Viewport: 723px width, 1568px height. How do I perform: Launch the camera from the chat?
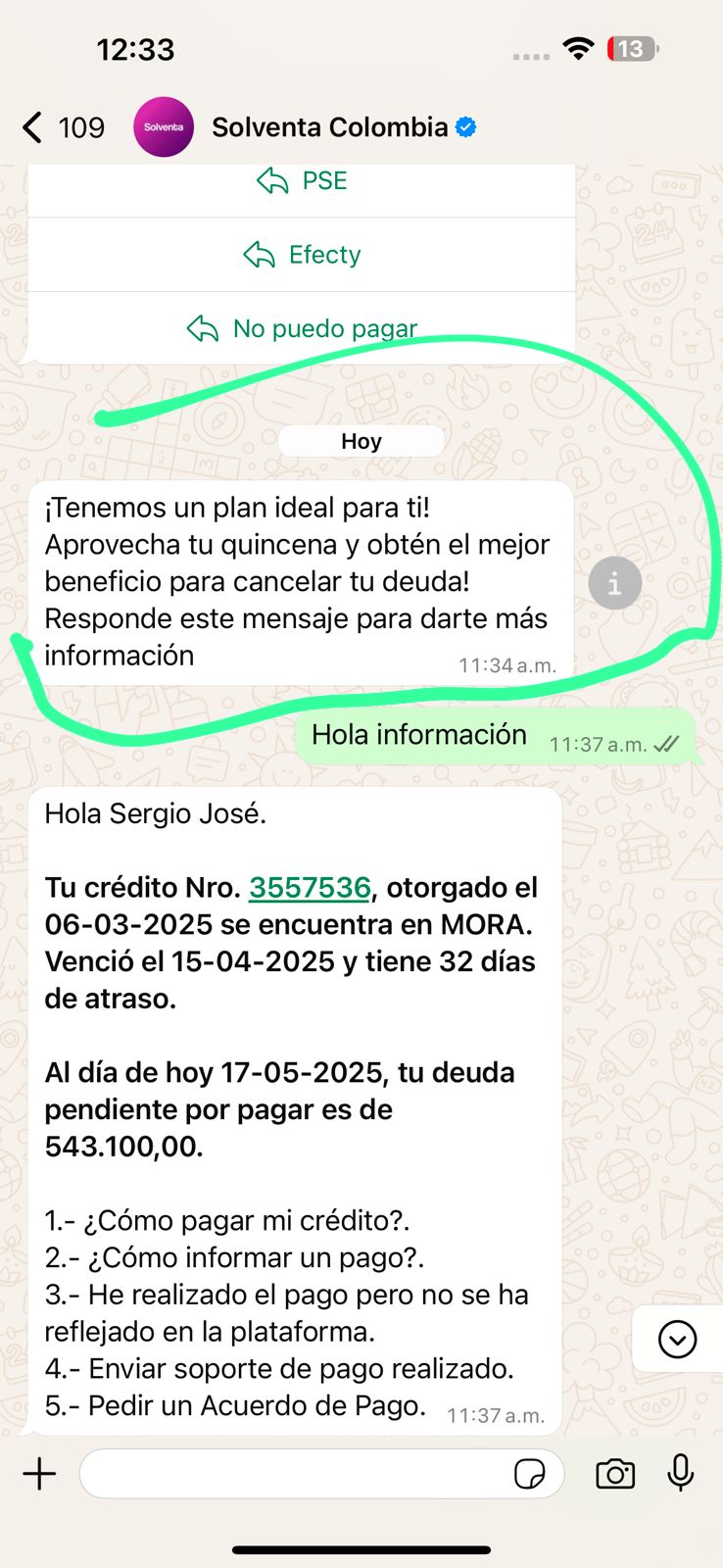point(615,1474)
